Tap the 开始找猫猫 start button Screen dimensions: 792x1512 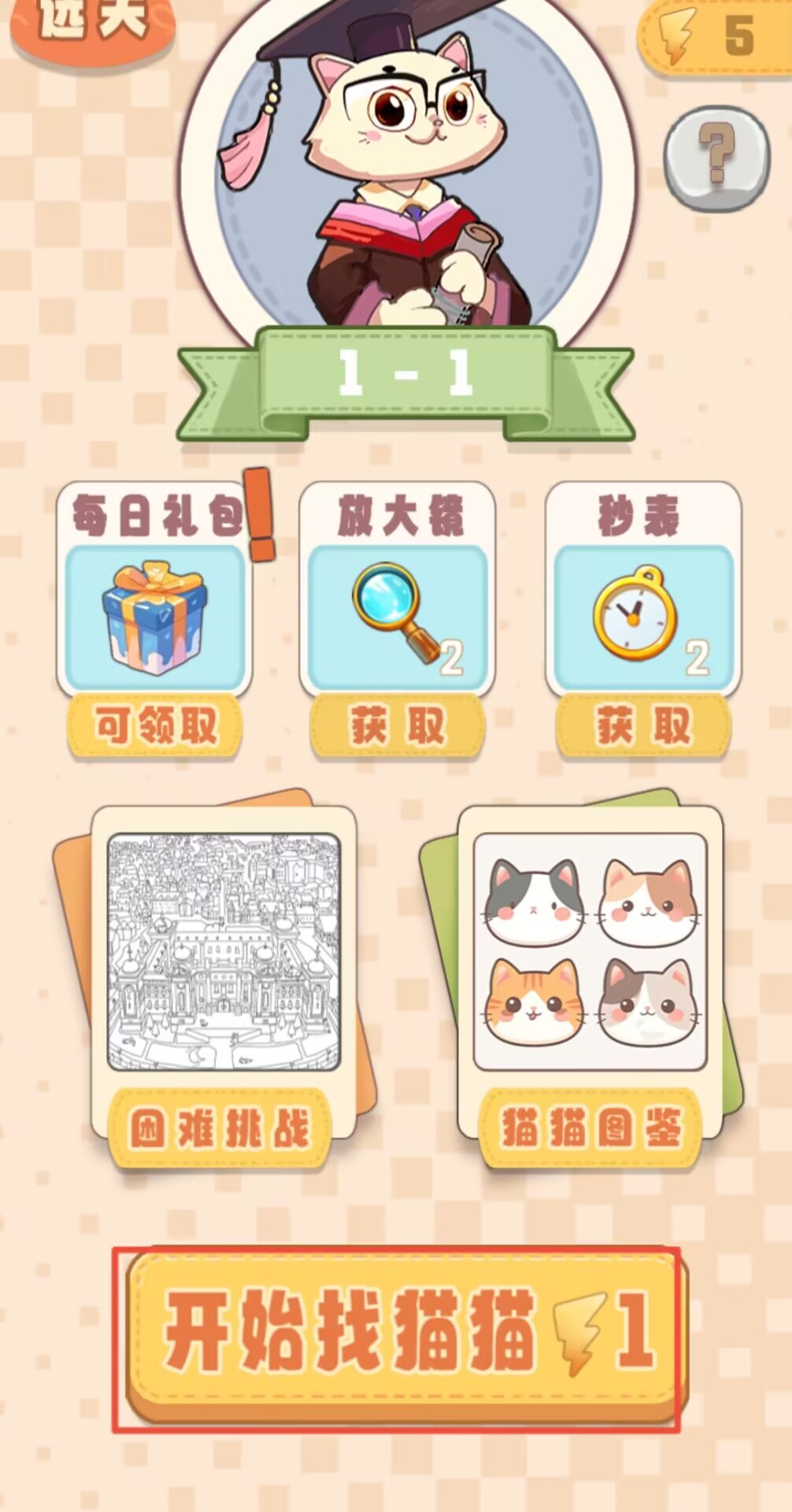click(x=405, y=1334)
